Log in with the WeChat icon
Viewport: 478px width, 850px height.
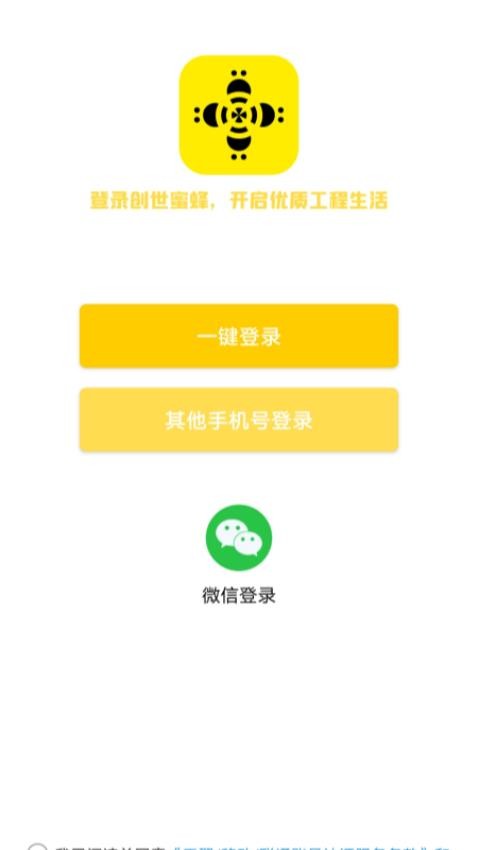pyautogui.click(x=239, y=538)
